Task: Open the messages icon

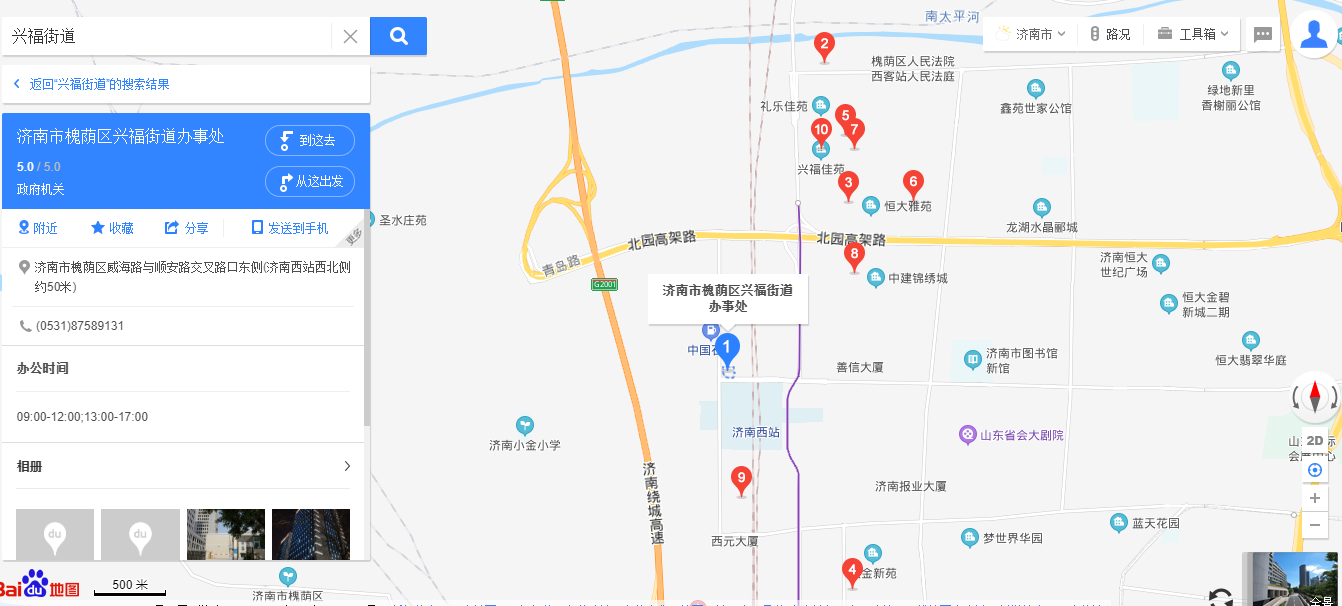Action: 1263,34
